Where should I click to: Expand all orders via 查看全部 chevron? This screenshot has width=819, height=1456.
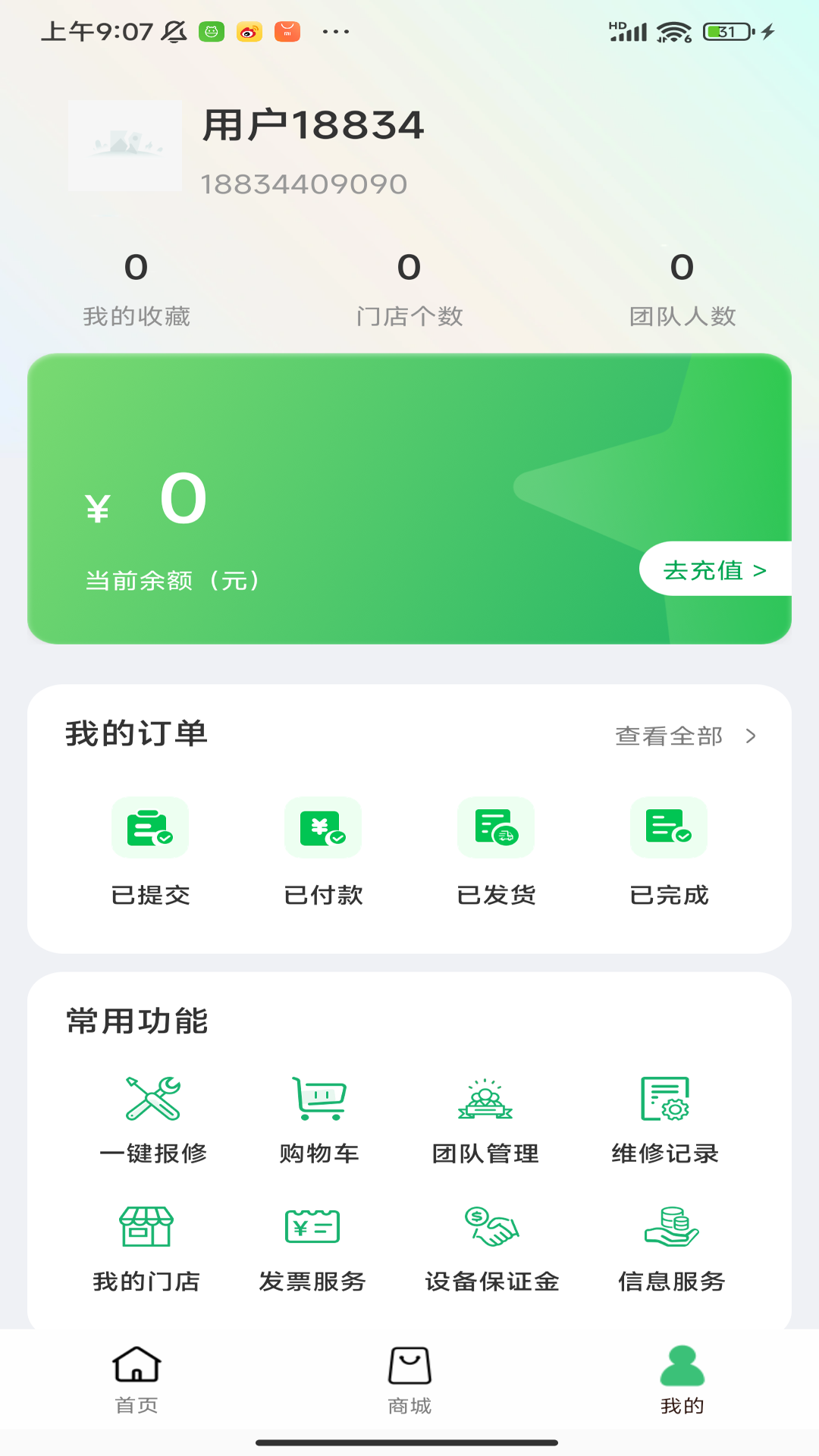coord(751,736)
